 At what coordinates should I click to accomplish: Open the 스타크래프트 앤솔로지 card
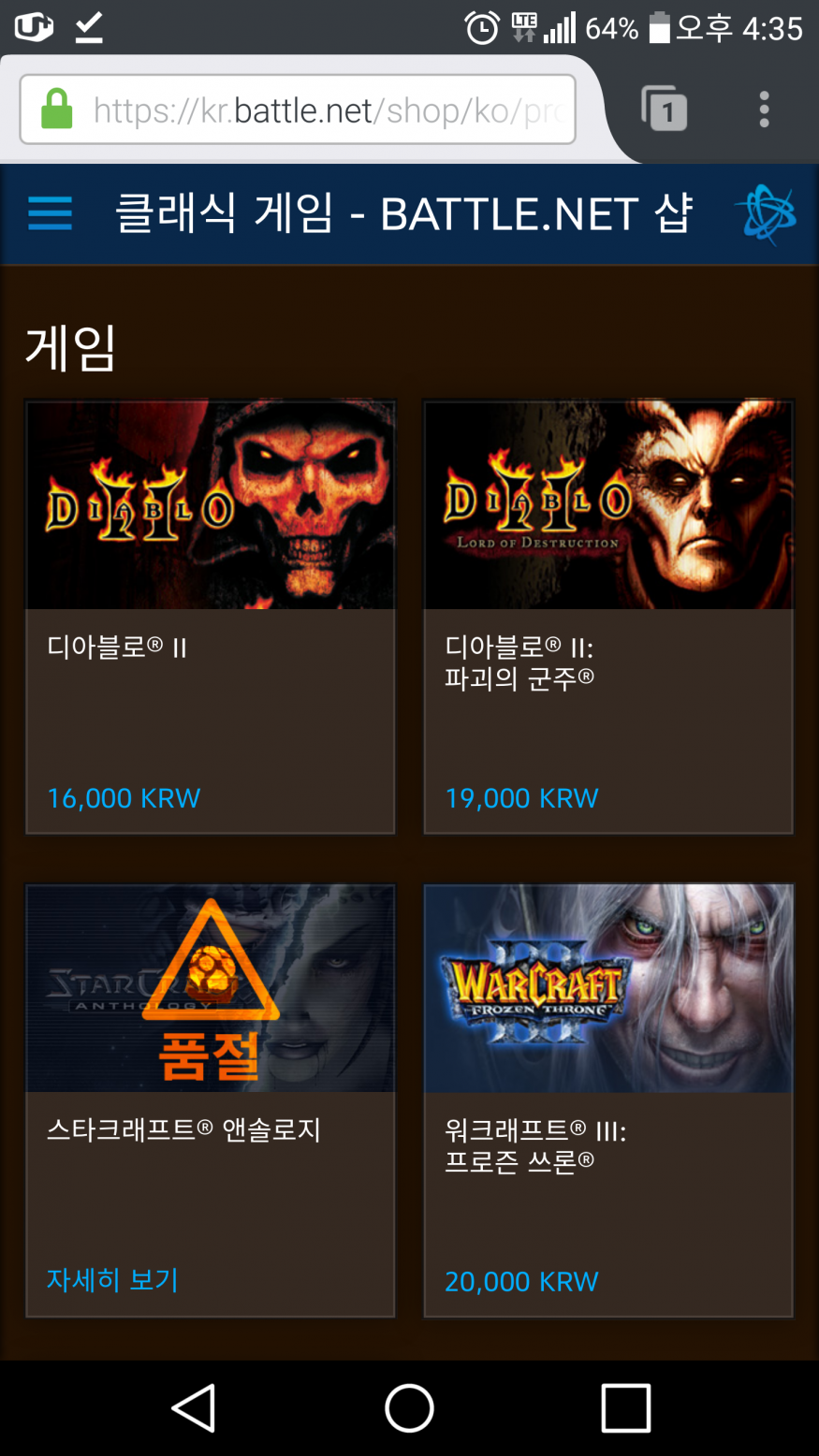tap(211, 1099)
